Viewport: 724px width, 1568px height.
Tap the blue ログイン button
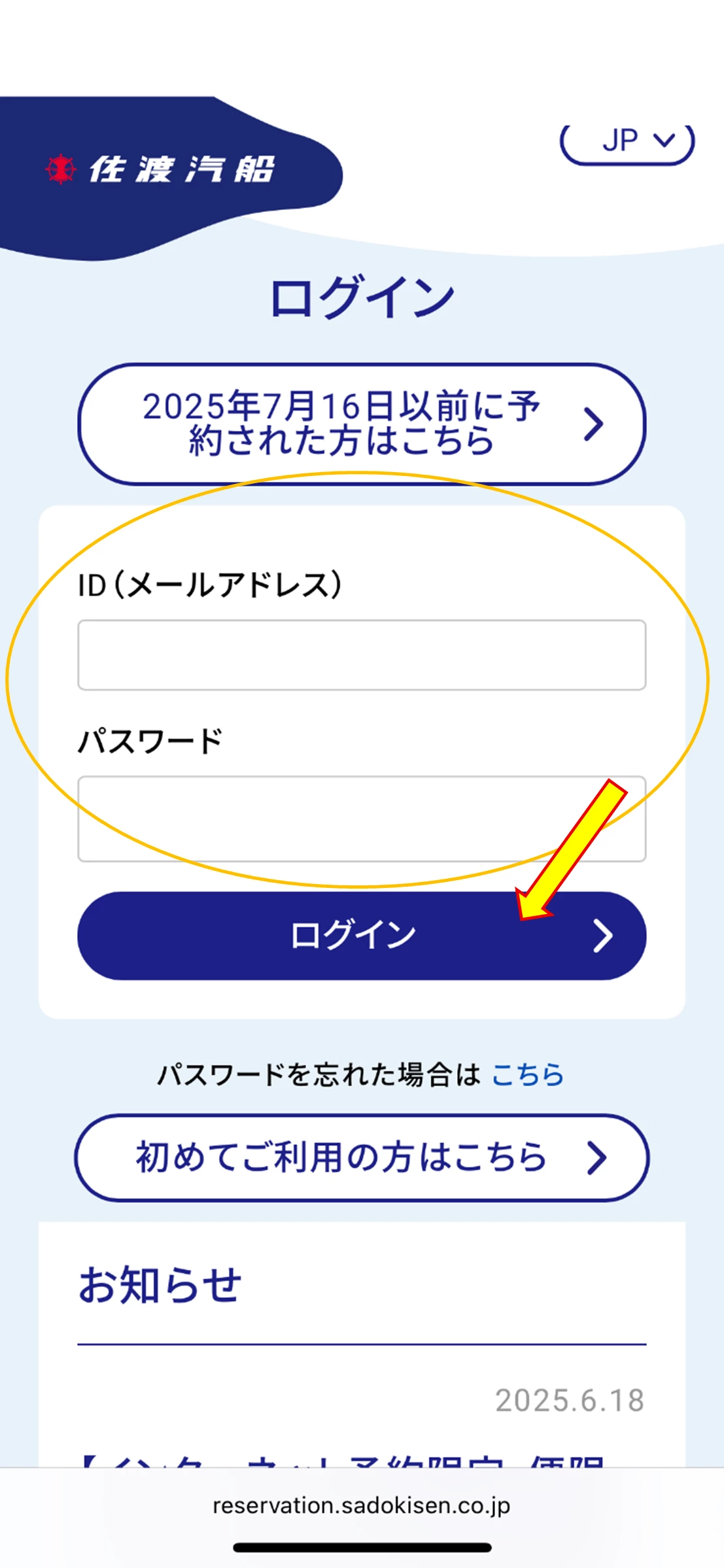[361, 935]
